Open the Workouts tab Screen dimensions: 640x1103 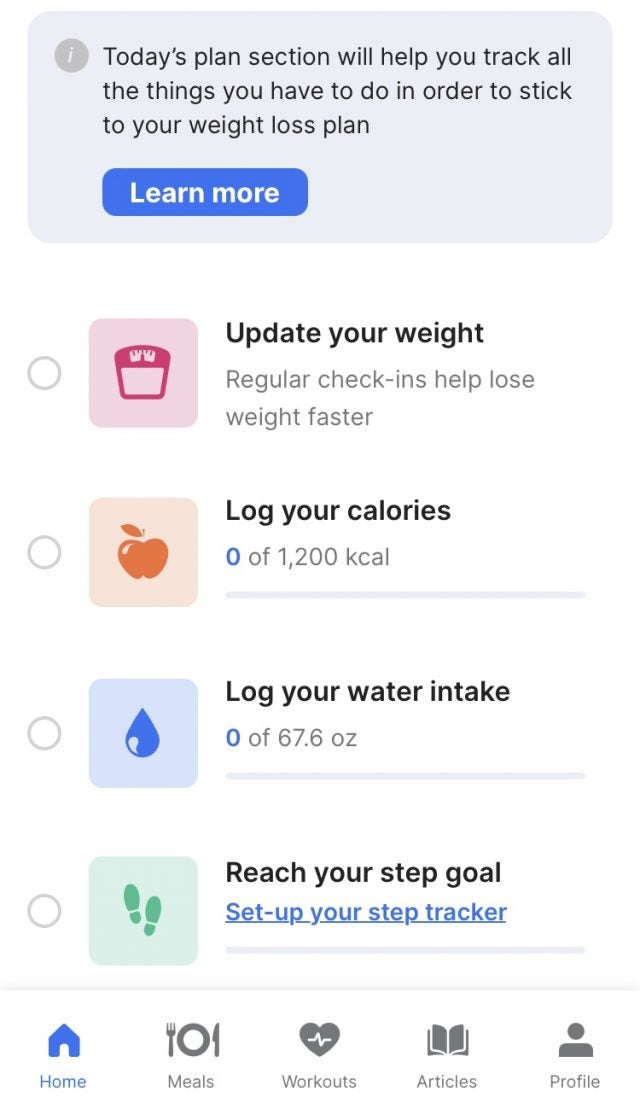[x=319, y=1053]
